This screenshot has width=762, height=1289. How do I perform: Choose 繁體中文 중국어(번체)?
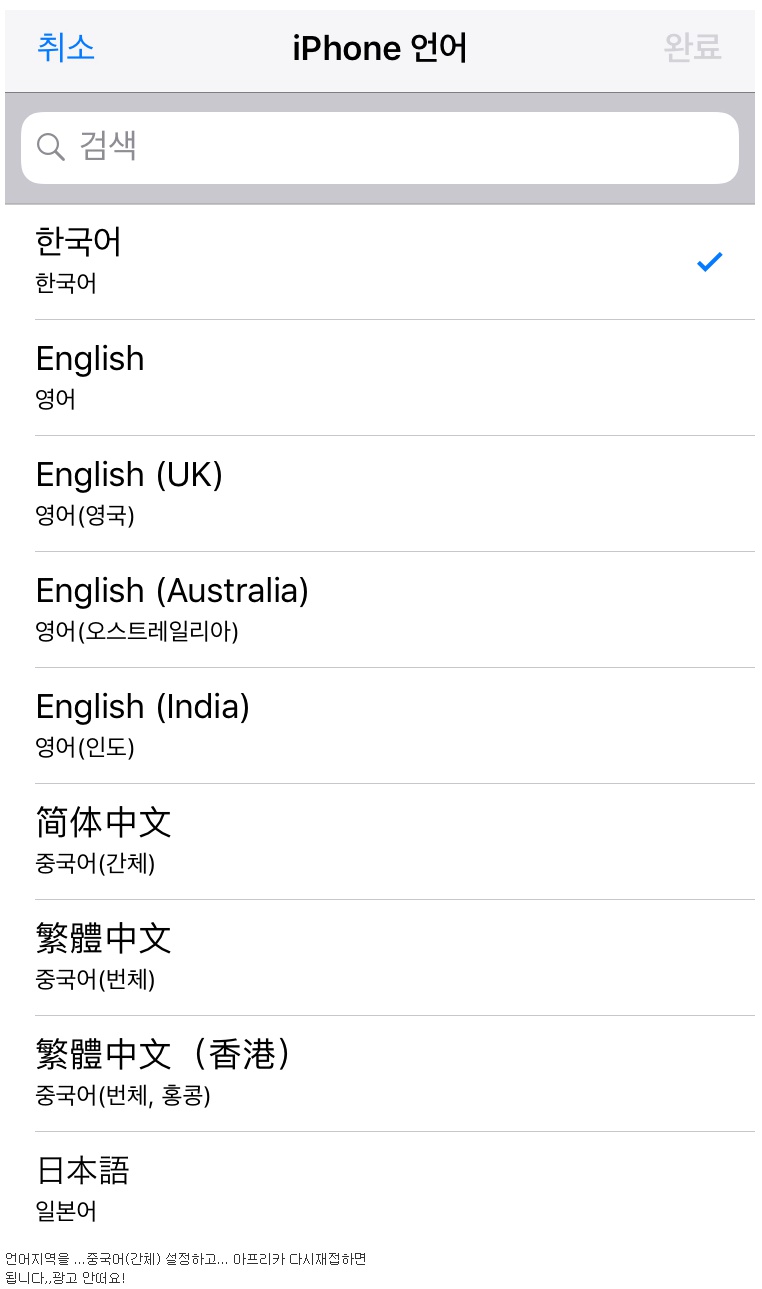(x=380, y=958)
